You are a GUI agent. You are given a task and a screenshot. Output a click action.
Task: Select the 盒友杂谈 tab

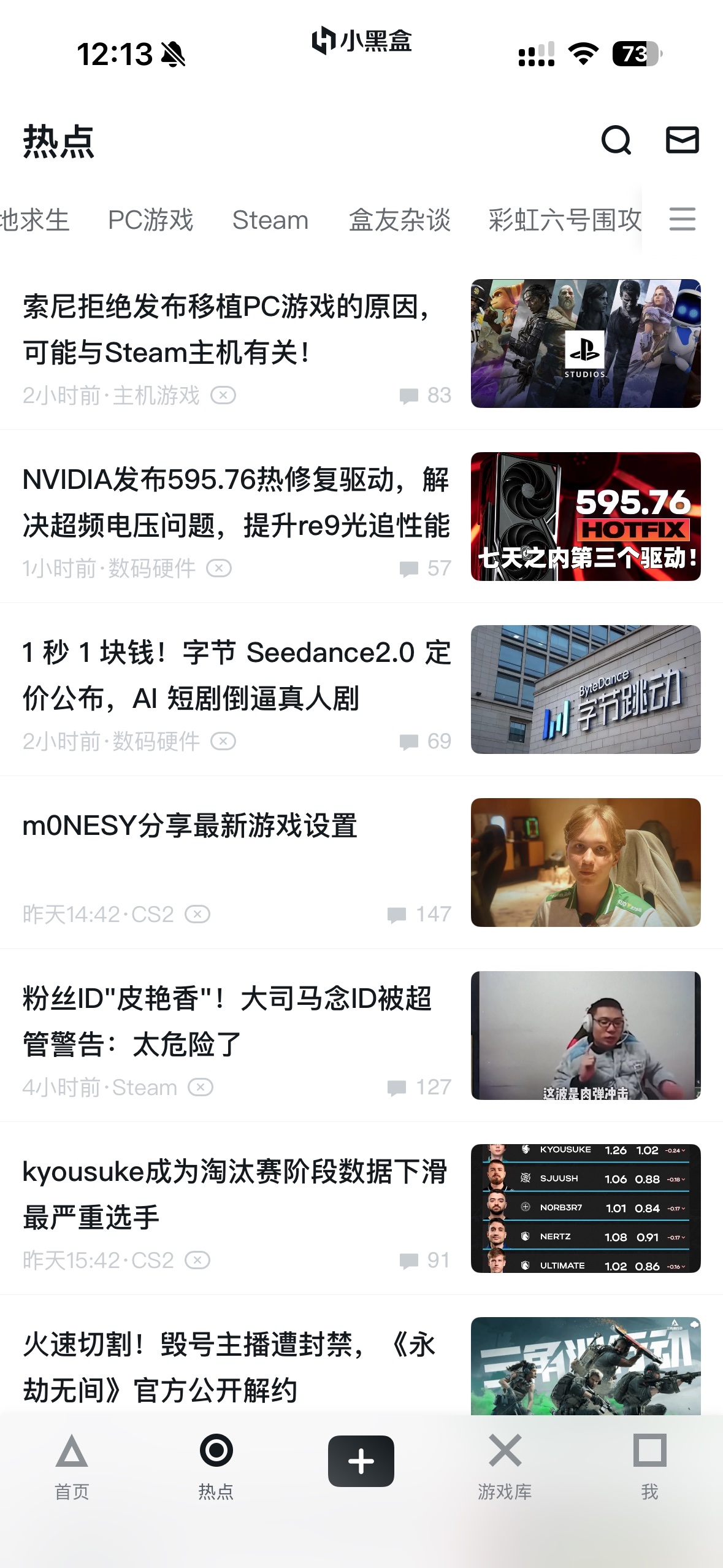(399, 220)
